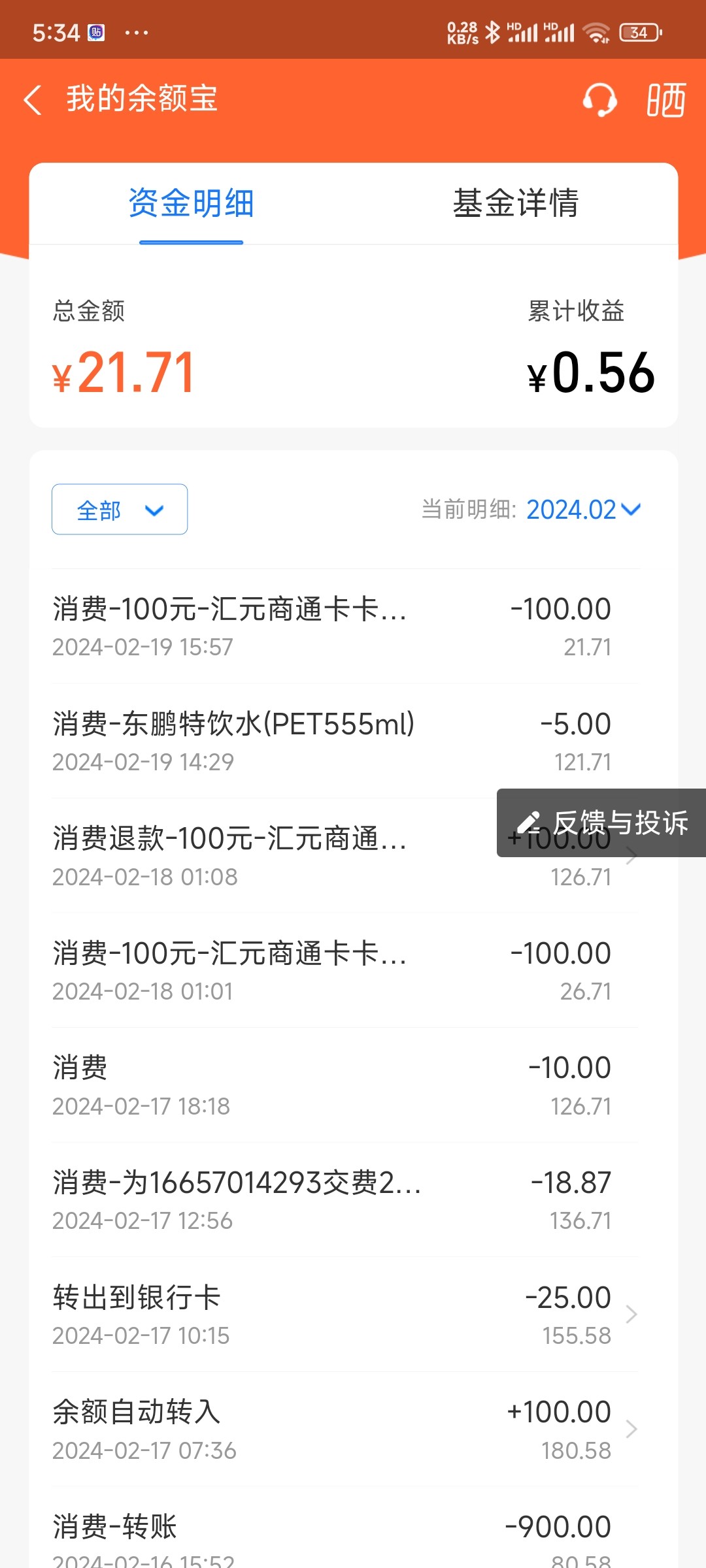Image resolution: width=706 pixels, height=1568 pixels.
Task: Tap the 晒 share icon at top right
Action: (x=667, y=101)
